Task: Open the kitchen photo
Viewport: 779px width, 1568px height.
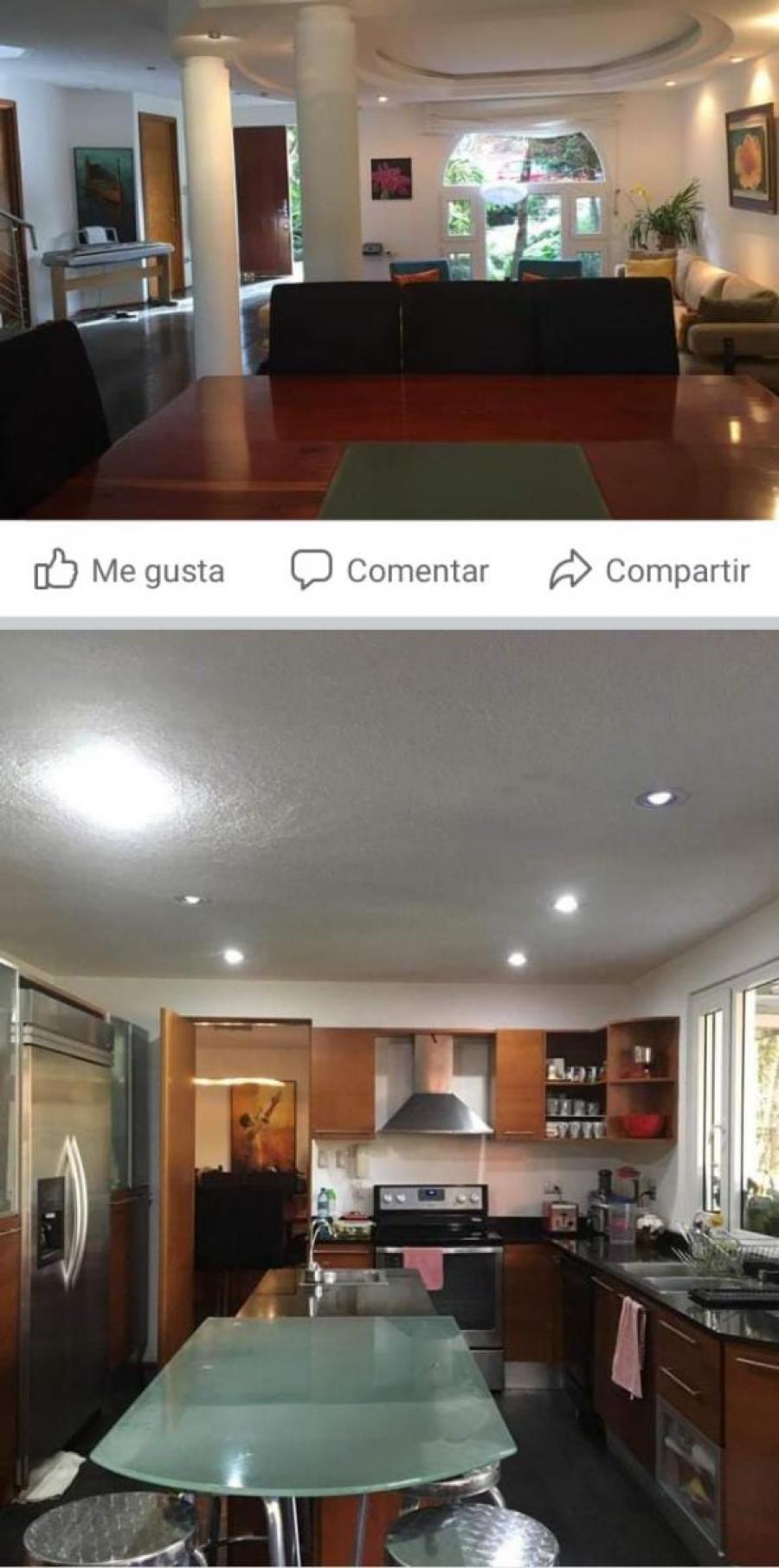Action: (389, 1099)
